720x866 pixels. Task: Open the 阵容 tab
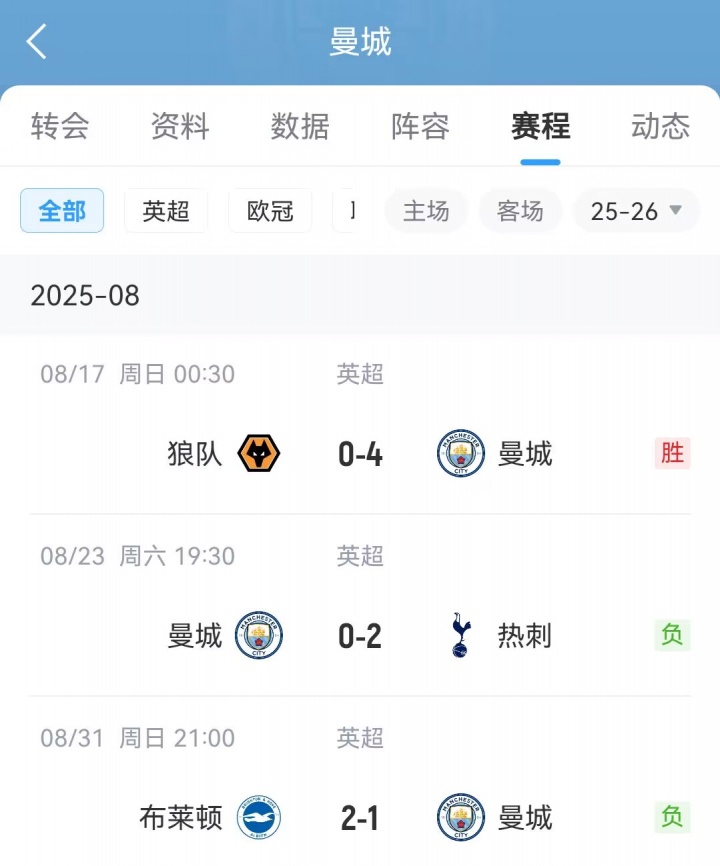[420, 127]
